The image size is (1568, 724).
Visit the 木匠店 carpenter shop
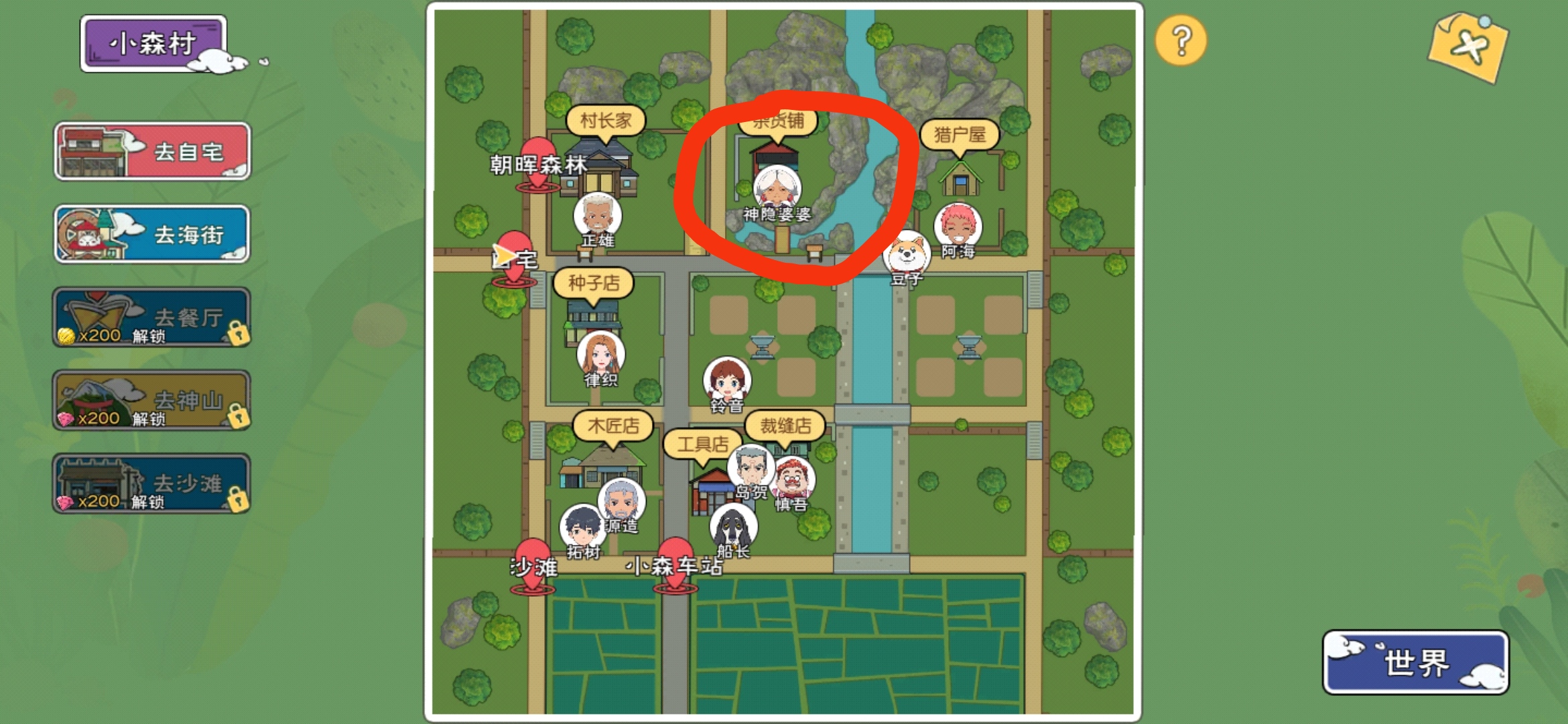pyautogui.click(x=612, y=426)
